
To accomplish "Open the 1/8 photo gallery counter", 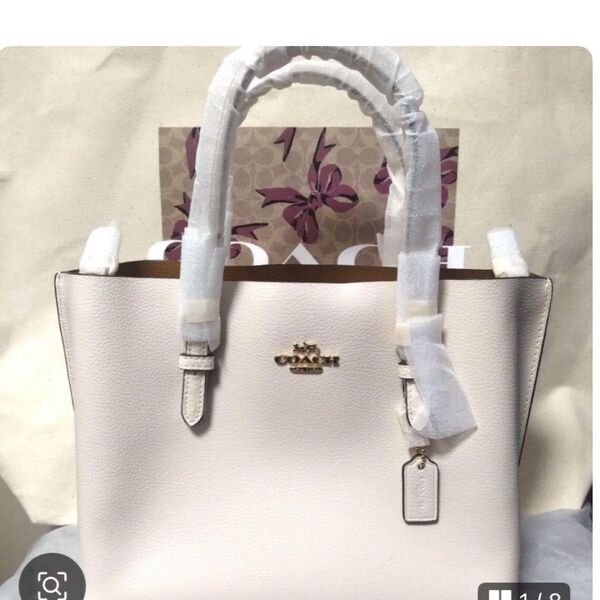I will coord(527,591).
